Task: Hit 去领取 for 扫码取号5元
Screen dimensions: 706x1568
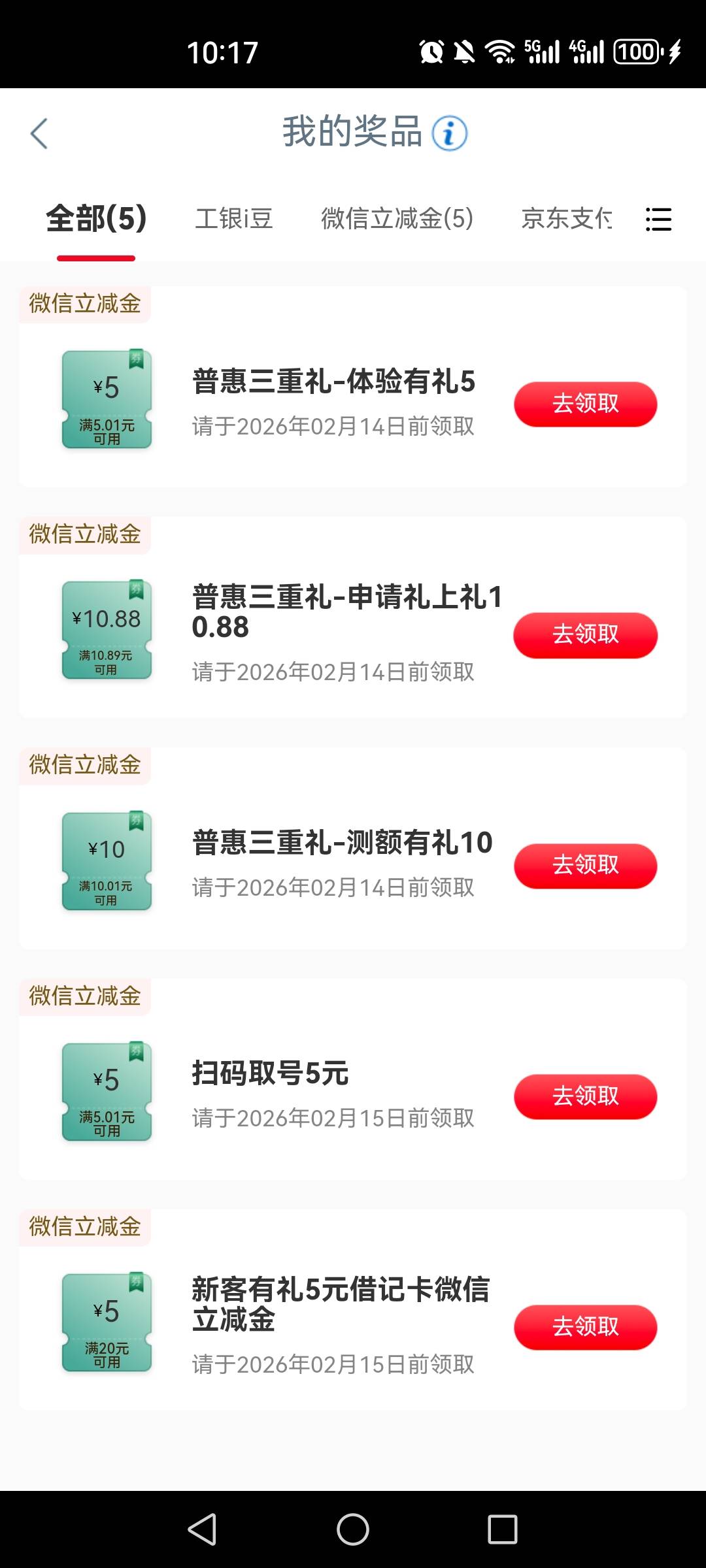Action: point(585,1096)
